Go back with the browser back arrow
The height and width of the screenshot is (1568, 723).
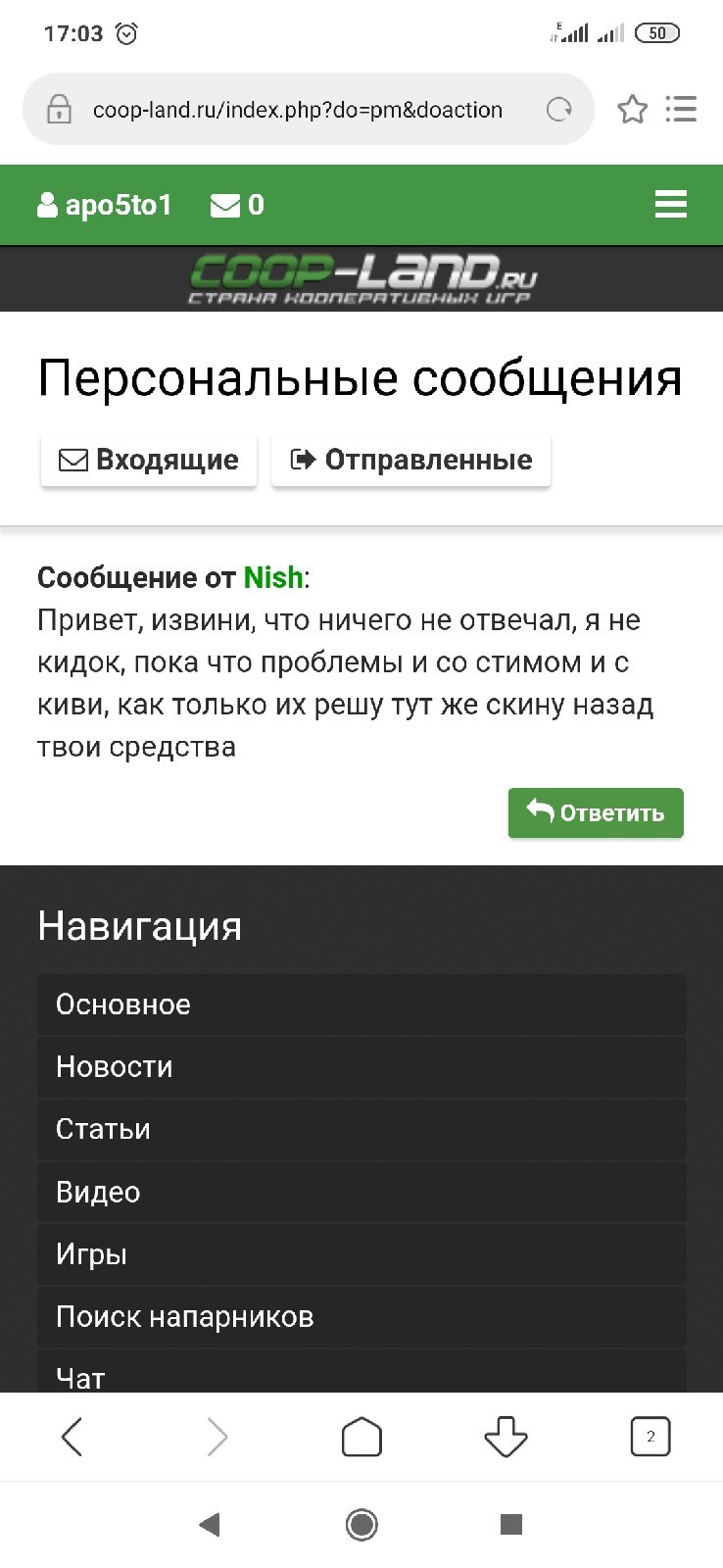pos(72,1438)
